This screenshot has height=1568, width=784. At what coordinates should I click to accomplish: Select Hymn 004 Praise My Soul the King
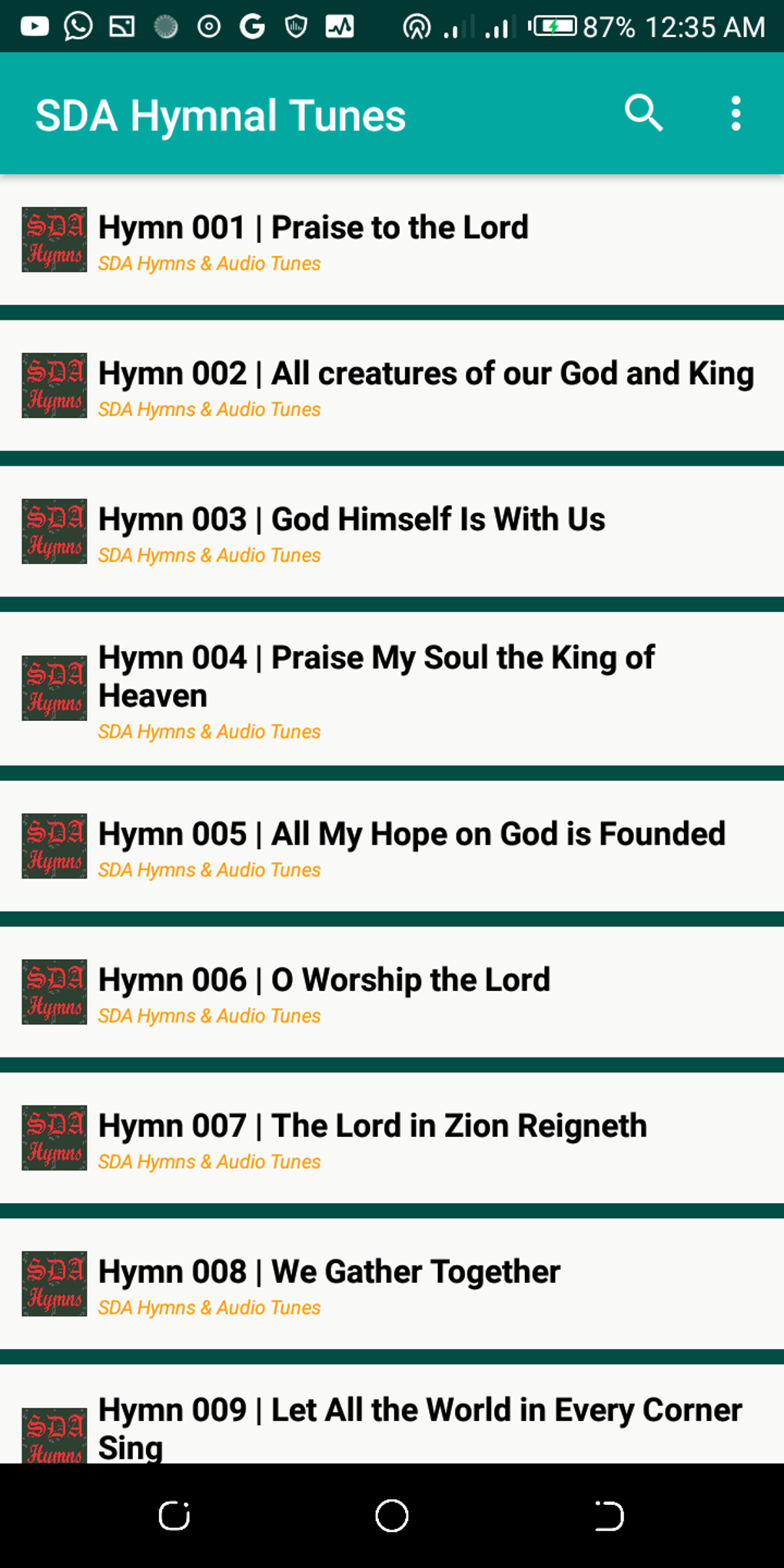[x=375, y=676]
